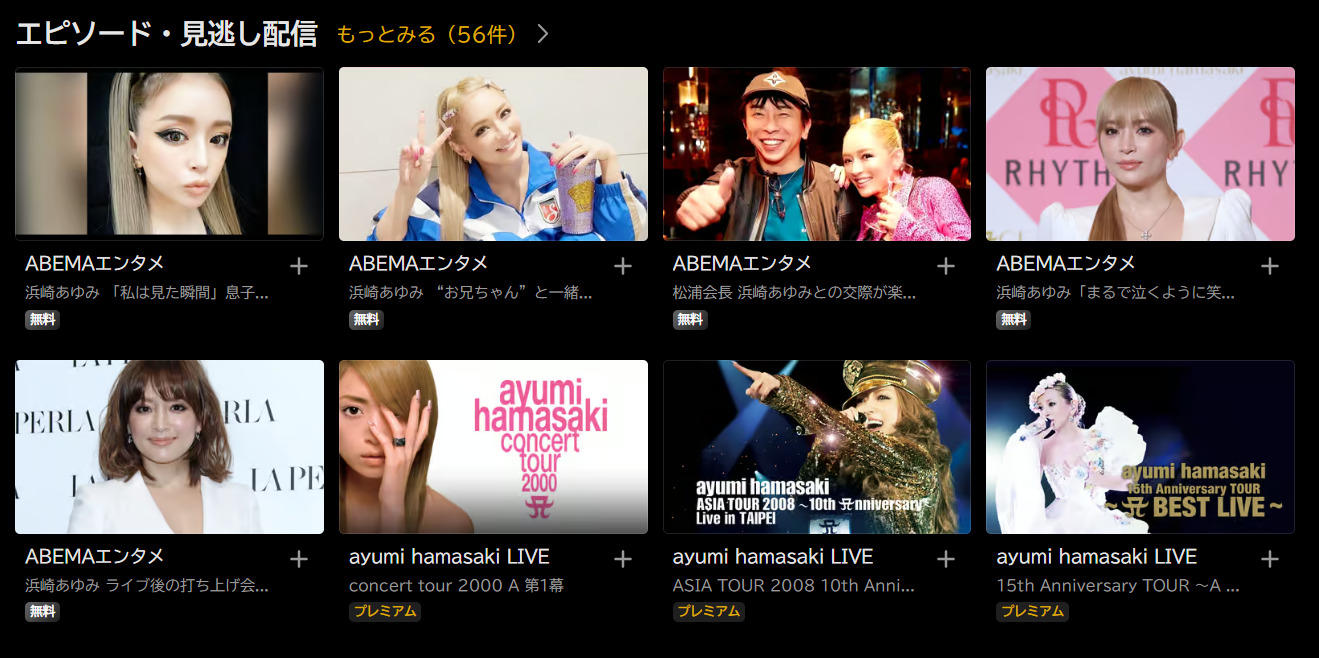
Task: Add the 「まるで泣くように笑 episode to my list
Action: 1269,266
